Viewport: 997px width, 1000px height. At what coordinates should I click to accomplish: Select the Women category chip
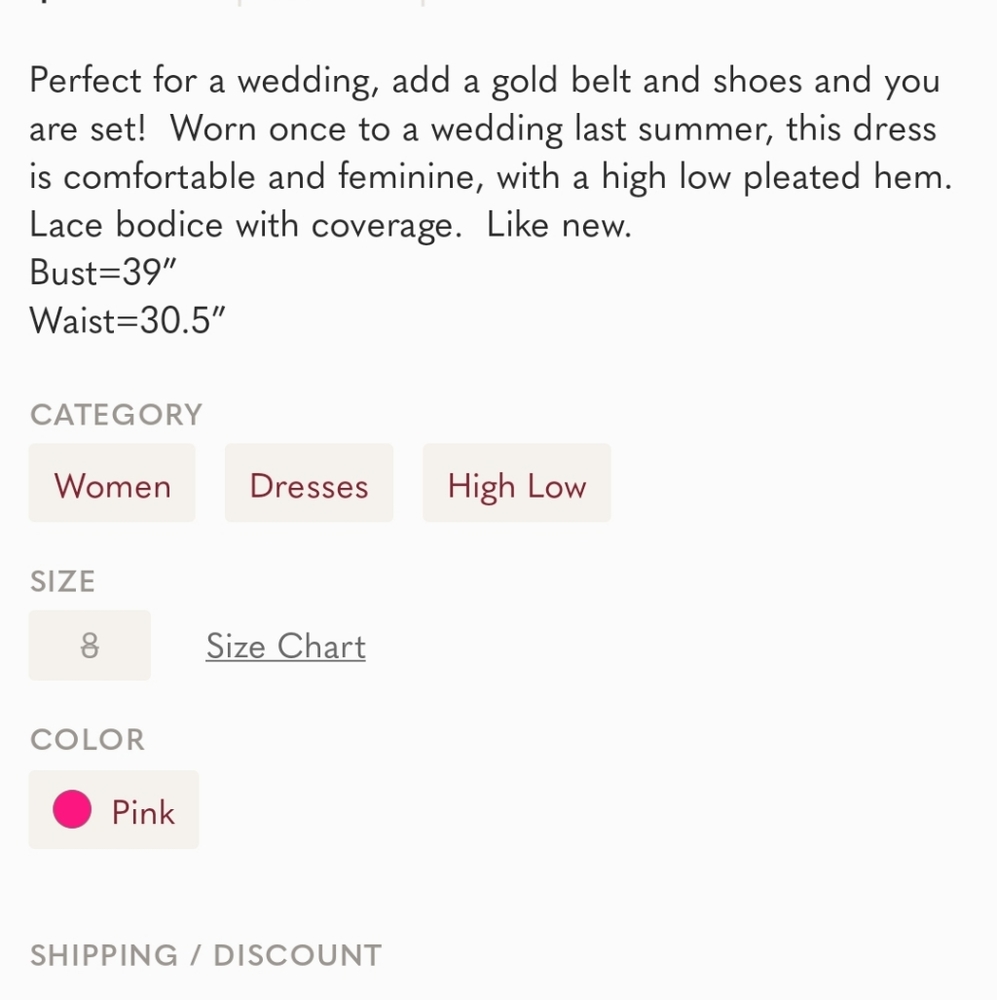pos(112,484)
